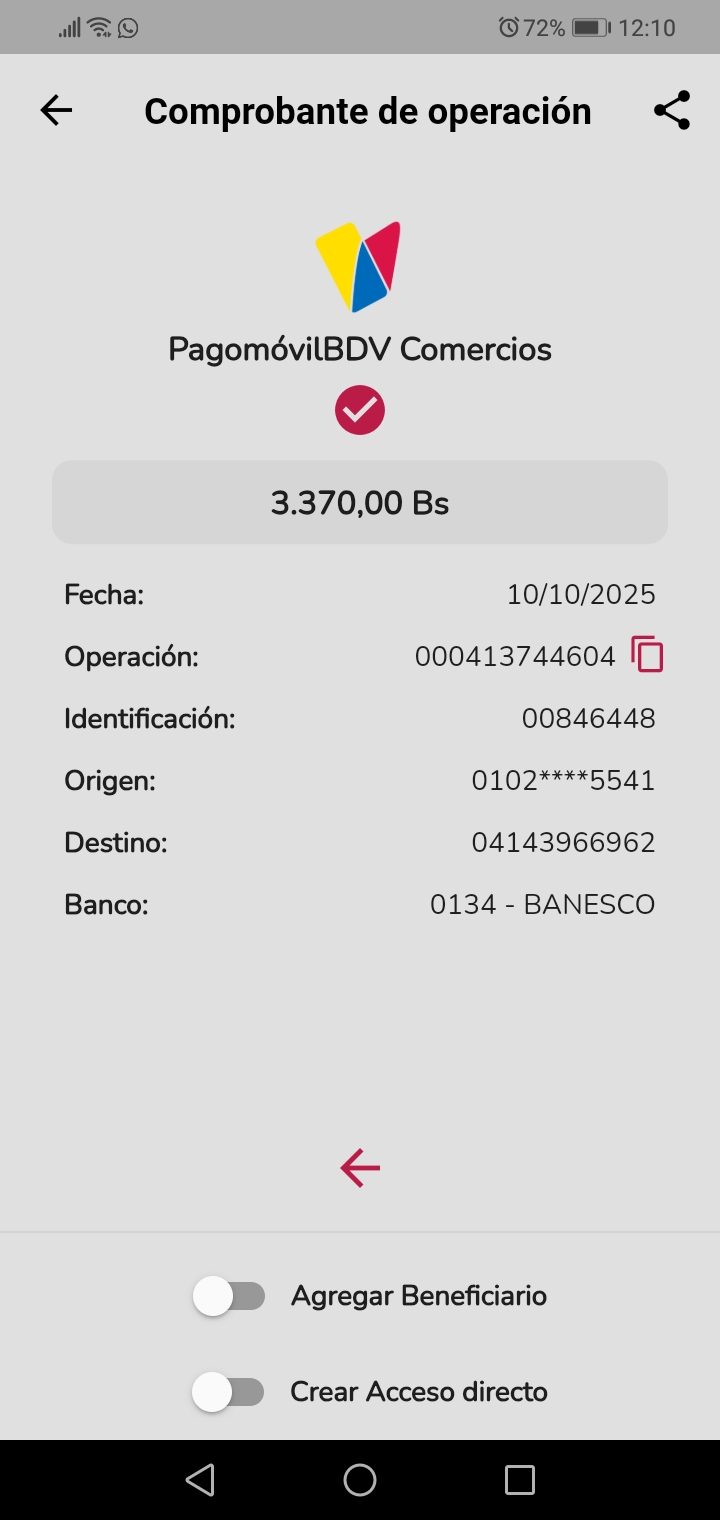Turn on Crear Acceso directo
Image resolution: width=720 pixels, height=1520 pixels.
[229, 1392]
